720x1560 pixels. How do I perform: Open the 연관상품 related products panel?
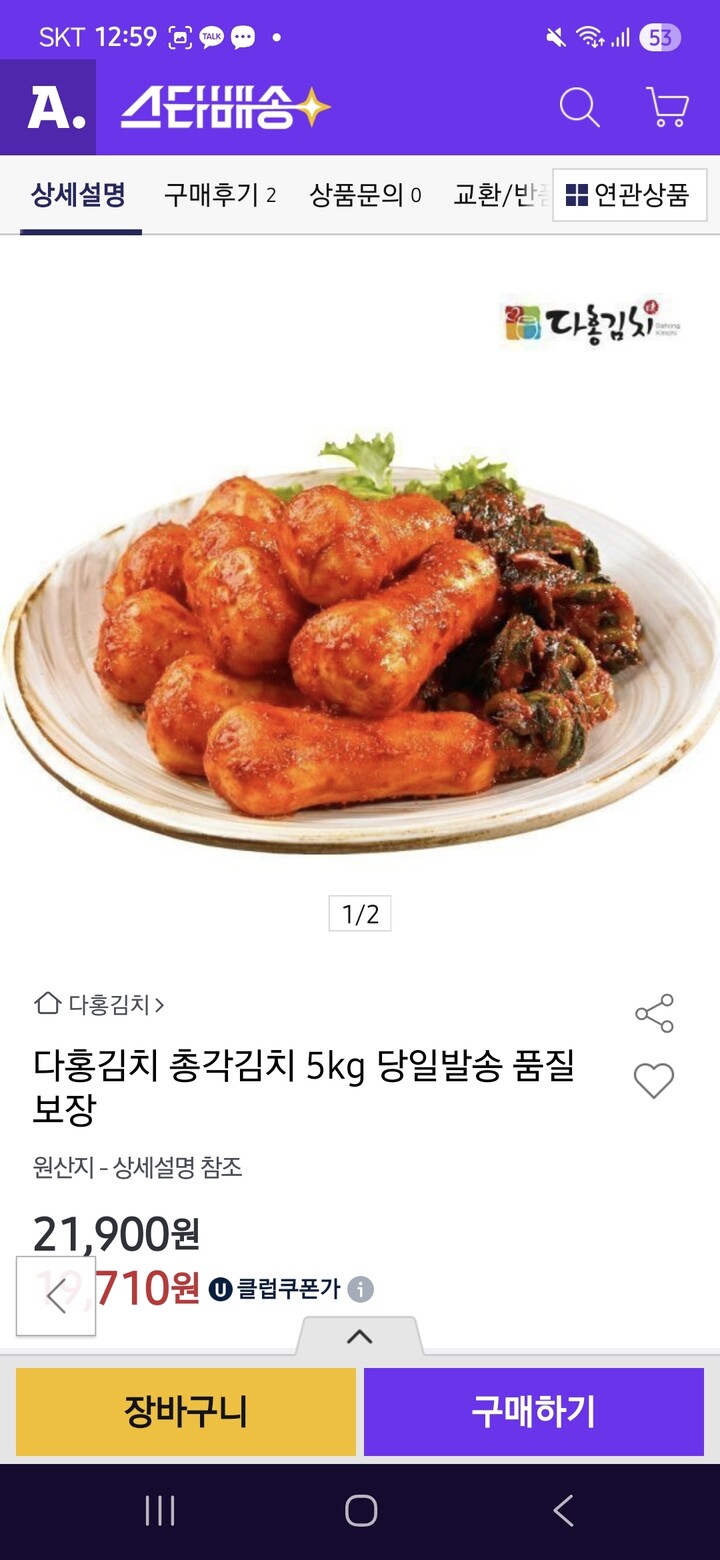[629, 196]
